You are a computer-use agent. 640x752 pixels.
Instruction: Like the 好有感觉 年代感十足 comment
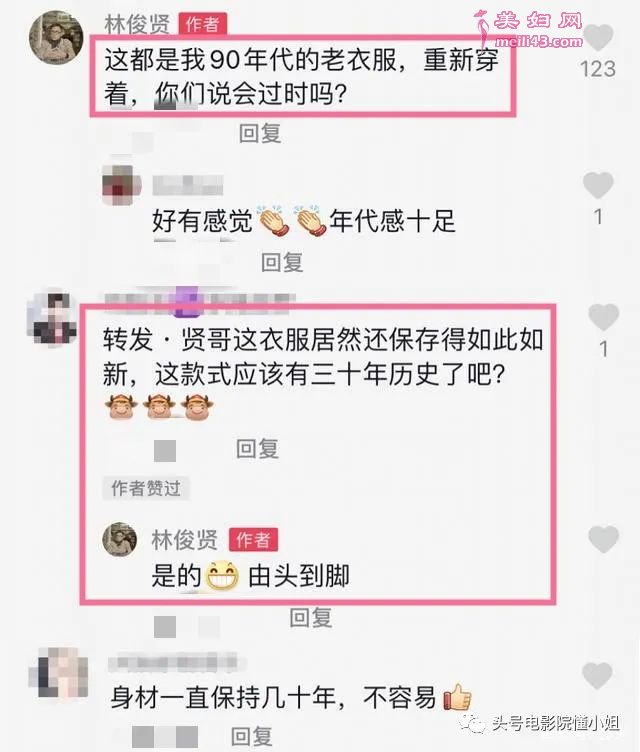click(598, 185)
